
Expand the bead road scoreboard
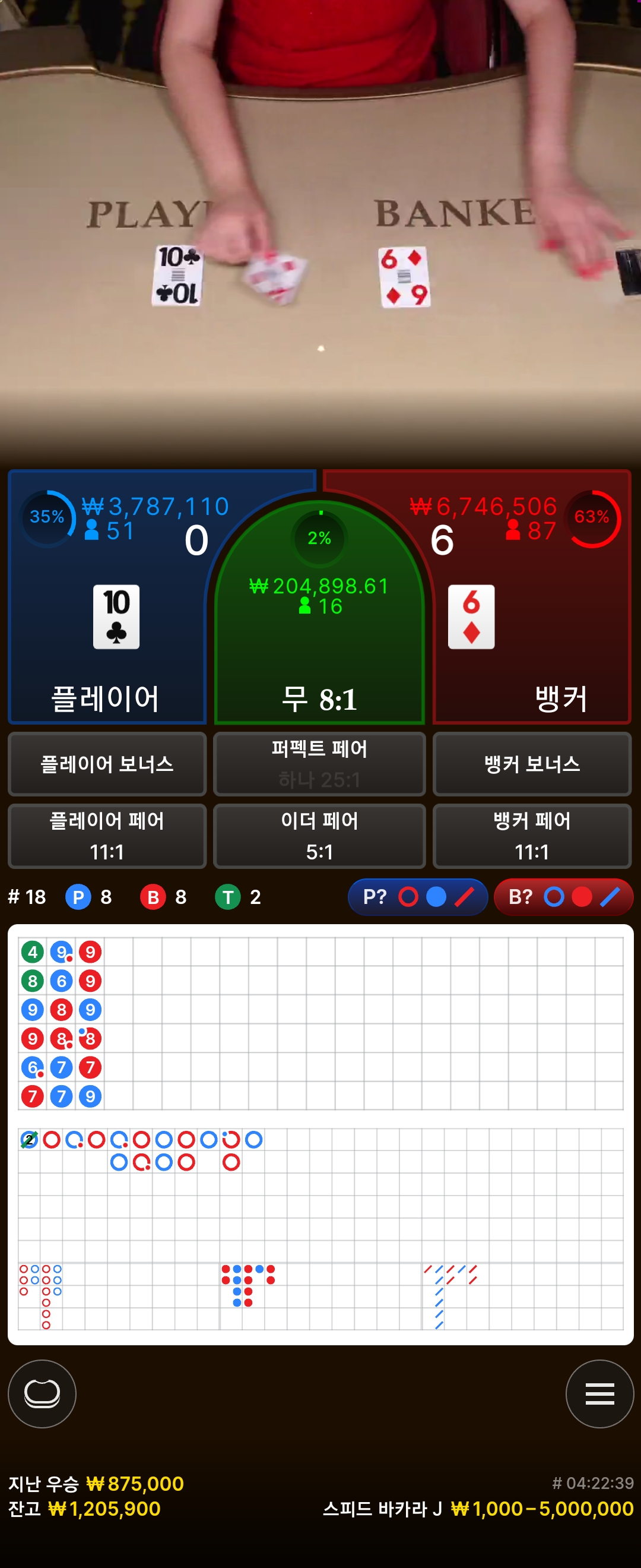[320, 1023]
